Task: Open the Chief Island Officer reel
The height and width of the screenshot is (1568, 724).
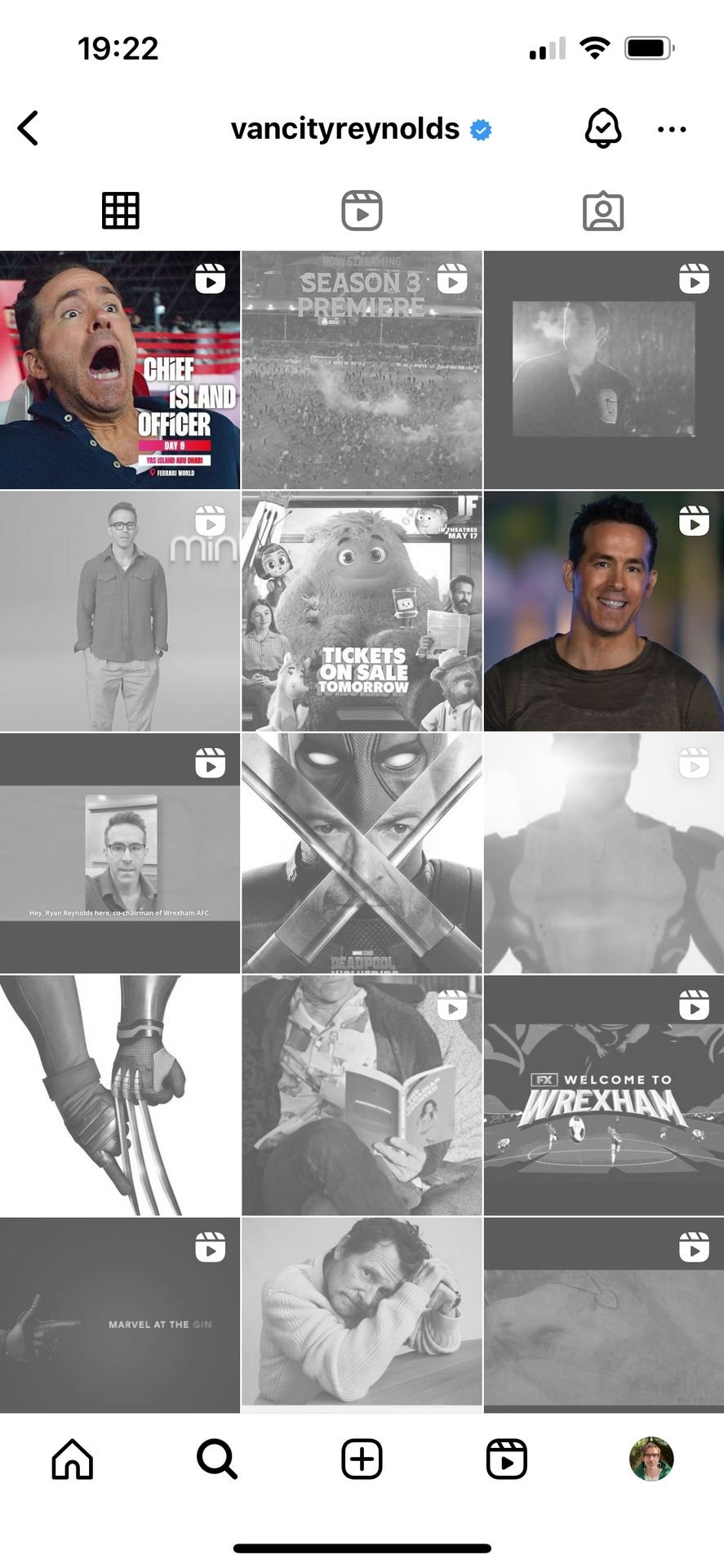Action: [x=120, y=370]
